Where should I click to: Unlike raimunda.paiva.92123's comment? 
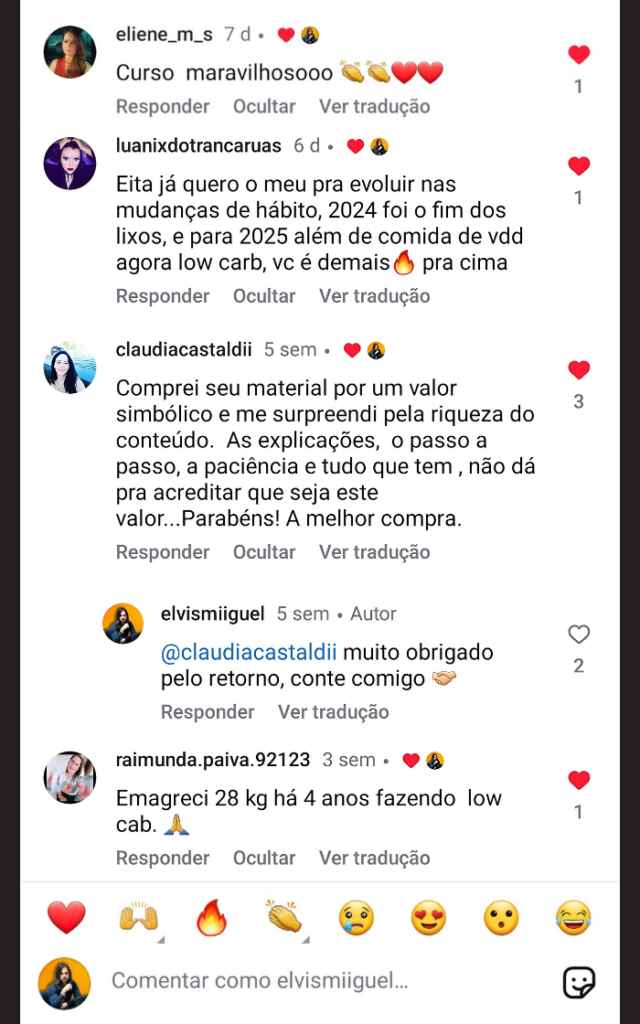578,780
